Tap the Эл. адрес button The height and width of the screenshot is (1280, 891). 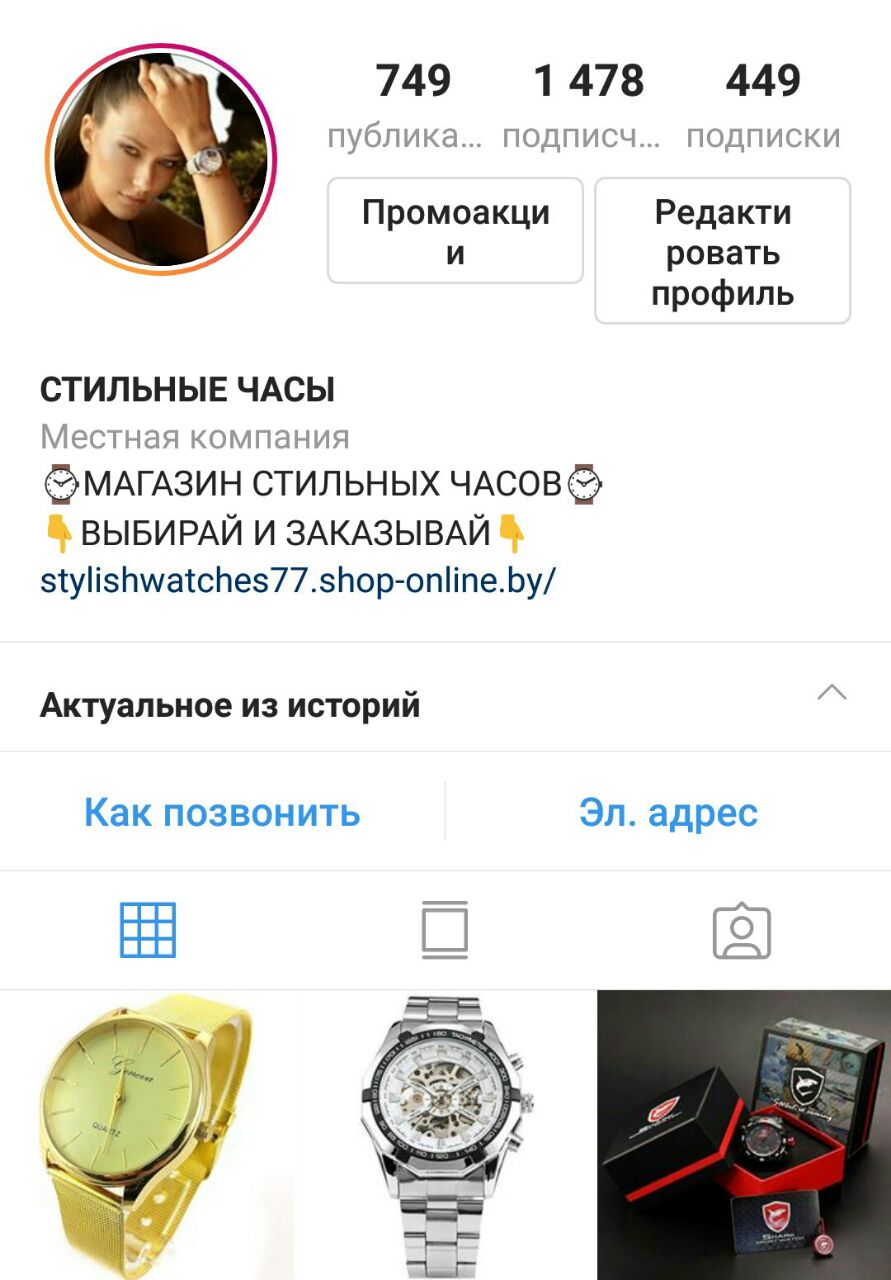click(x=668, y=812)
